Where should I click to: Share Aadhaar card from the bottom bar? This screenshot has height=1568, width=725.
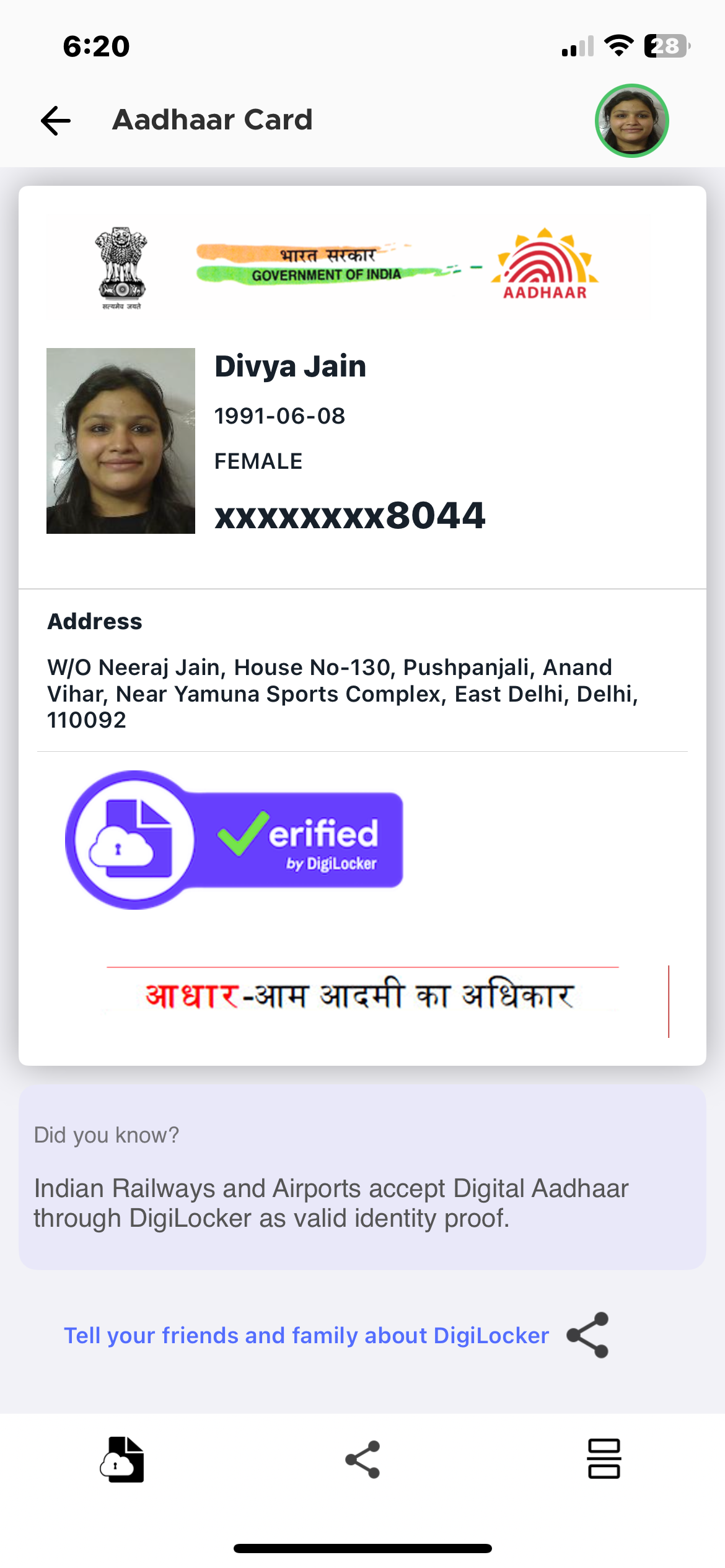coord(362,1459)
